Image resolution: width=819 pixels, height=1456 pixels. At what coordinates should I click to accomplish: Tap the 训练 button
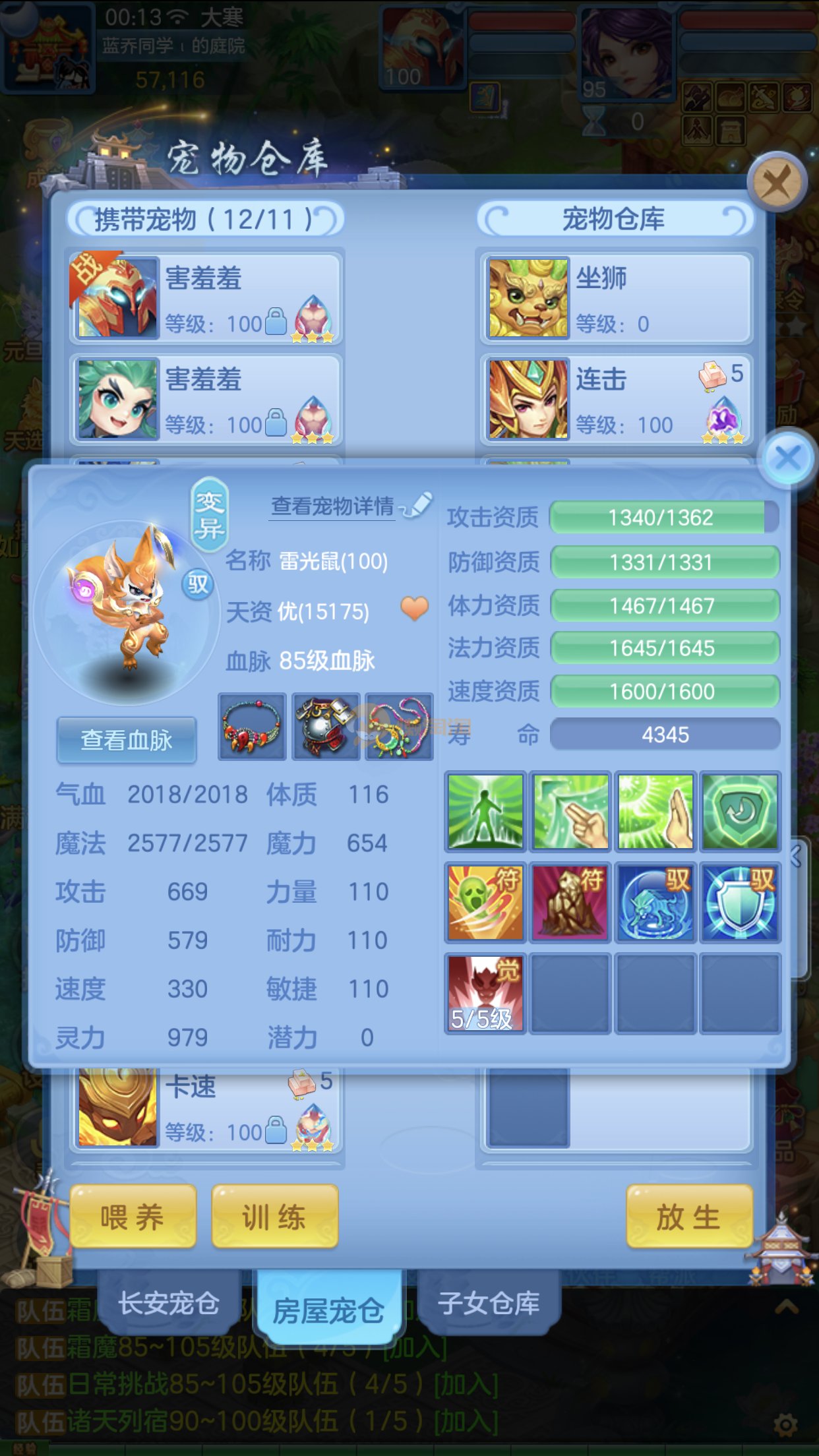pos(274,1217)
